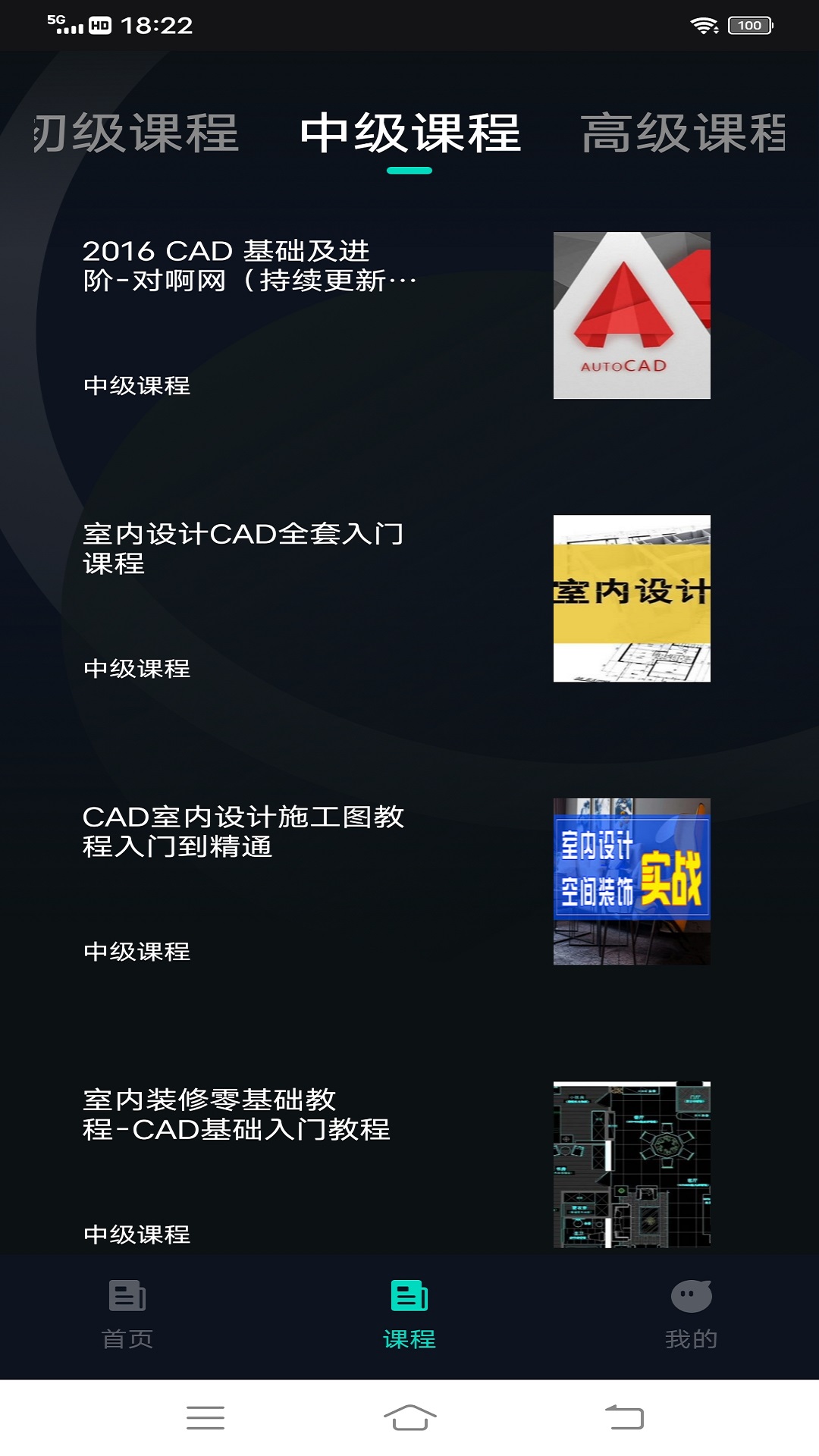Image resolution: width=819 pixels, height=1456 pixels.
Task: Switch to the 高级课程 tab
Action: (x=682, y=133)
